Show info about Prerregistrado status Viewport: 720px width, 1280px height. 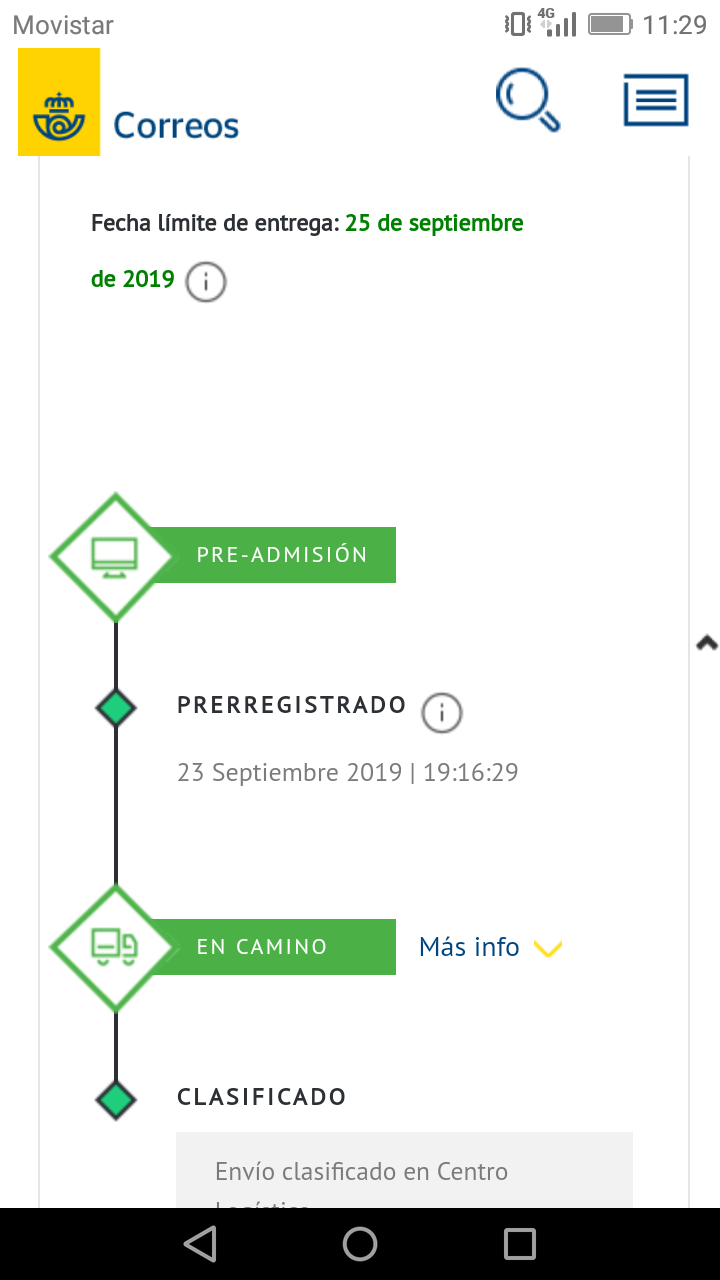441,713
